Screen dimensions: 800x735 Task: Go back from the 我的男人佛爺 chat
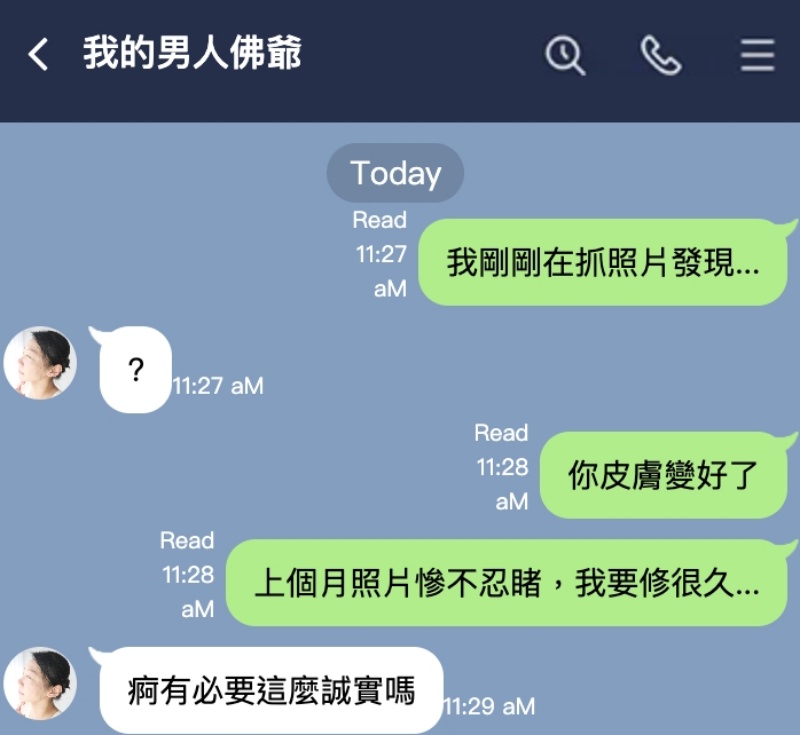[38, 55]
